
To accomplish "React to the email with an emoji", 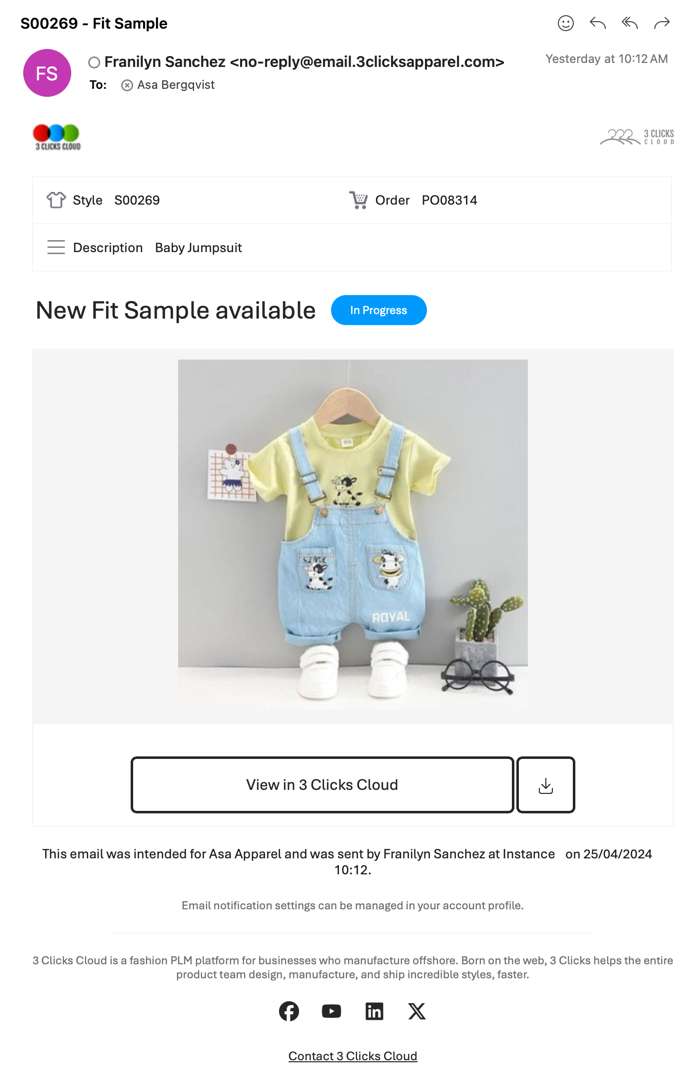I will tap(566, 23).
